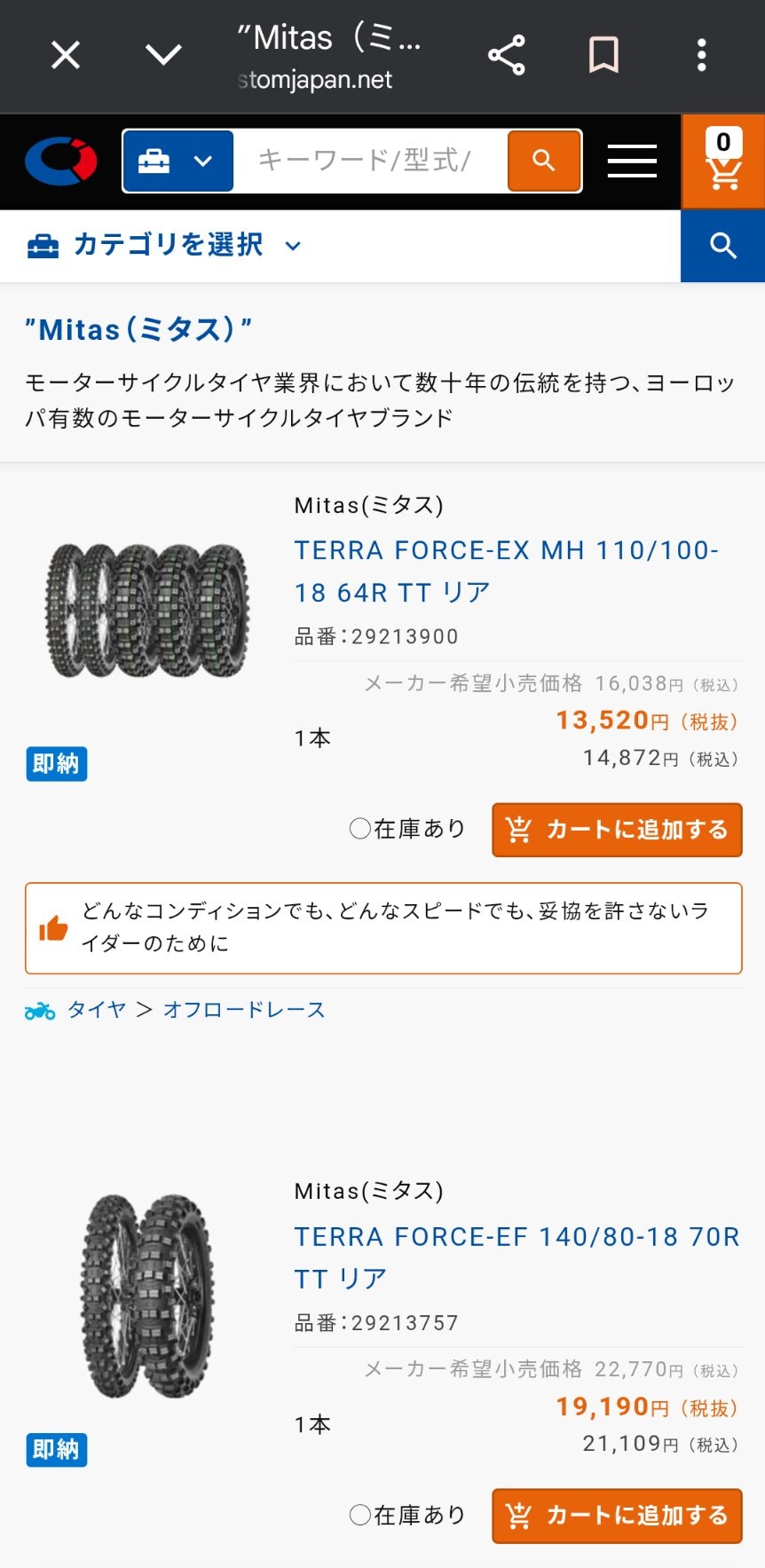Tap the blue search icon button
Viewport: 765px width, 1568px height.
click(722, 246)
